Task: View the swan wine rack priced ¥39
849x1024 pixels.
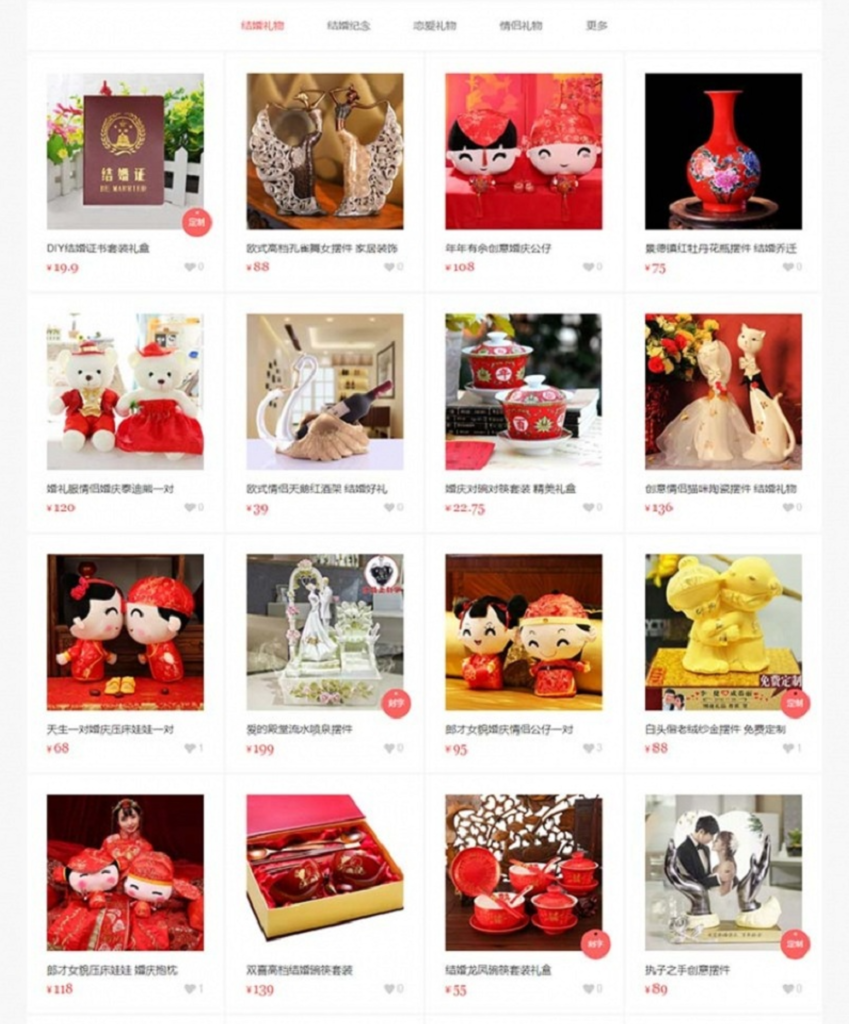Action: coord(325,391)
